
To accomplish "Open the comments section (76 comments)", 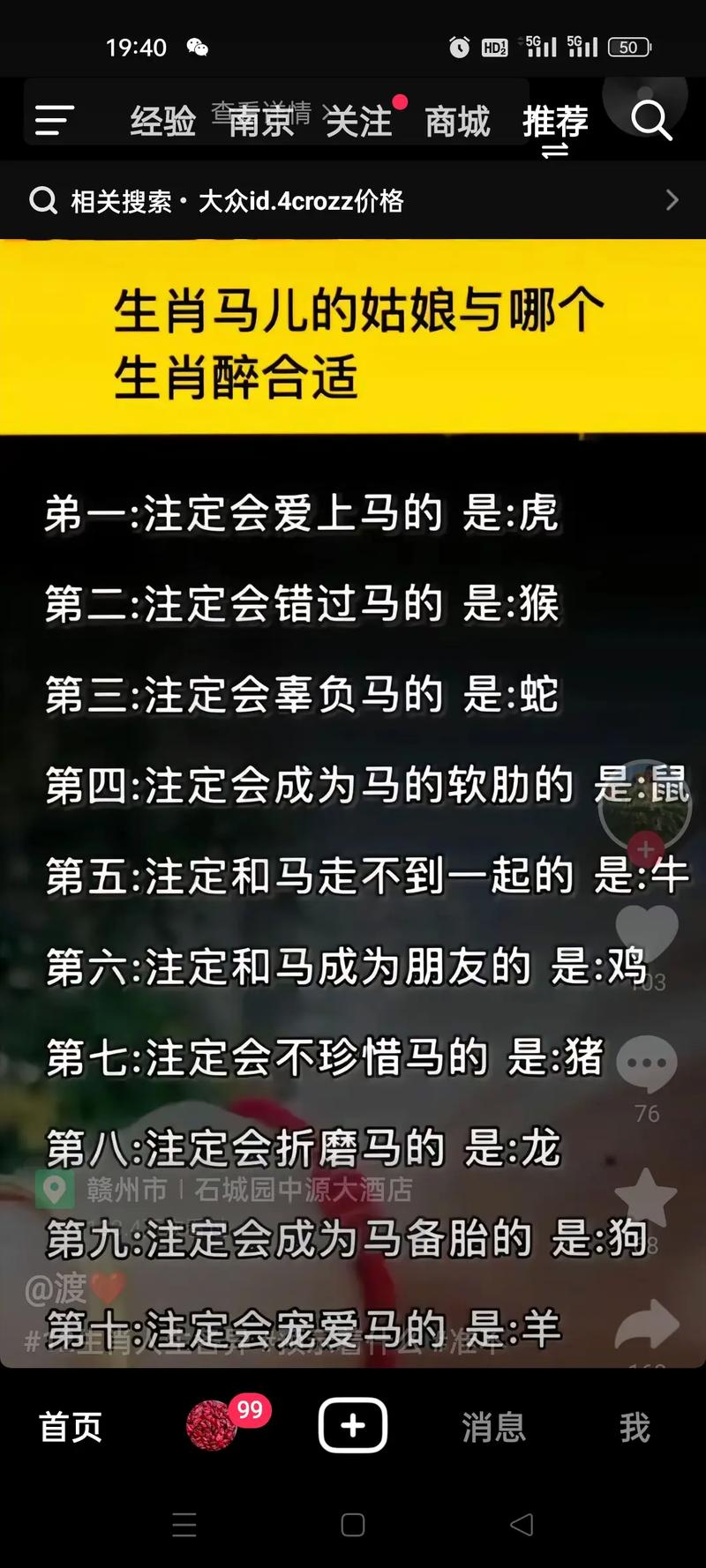I will (x=645, y=1063).
